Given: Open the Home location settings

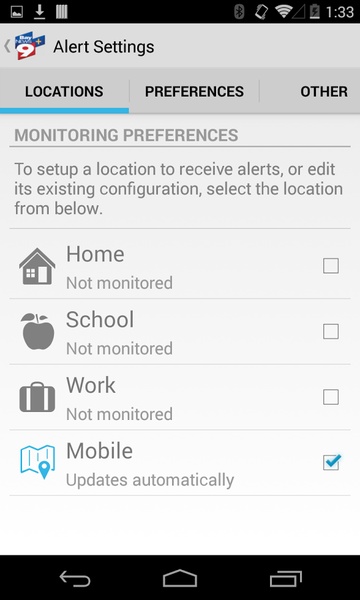Looking at the screenshot, I should [180, 266].
